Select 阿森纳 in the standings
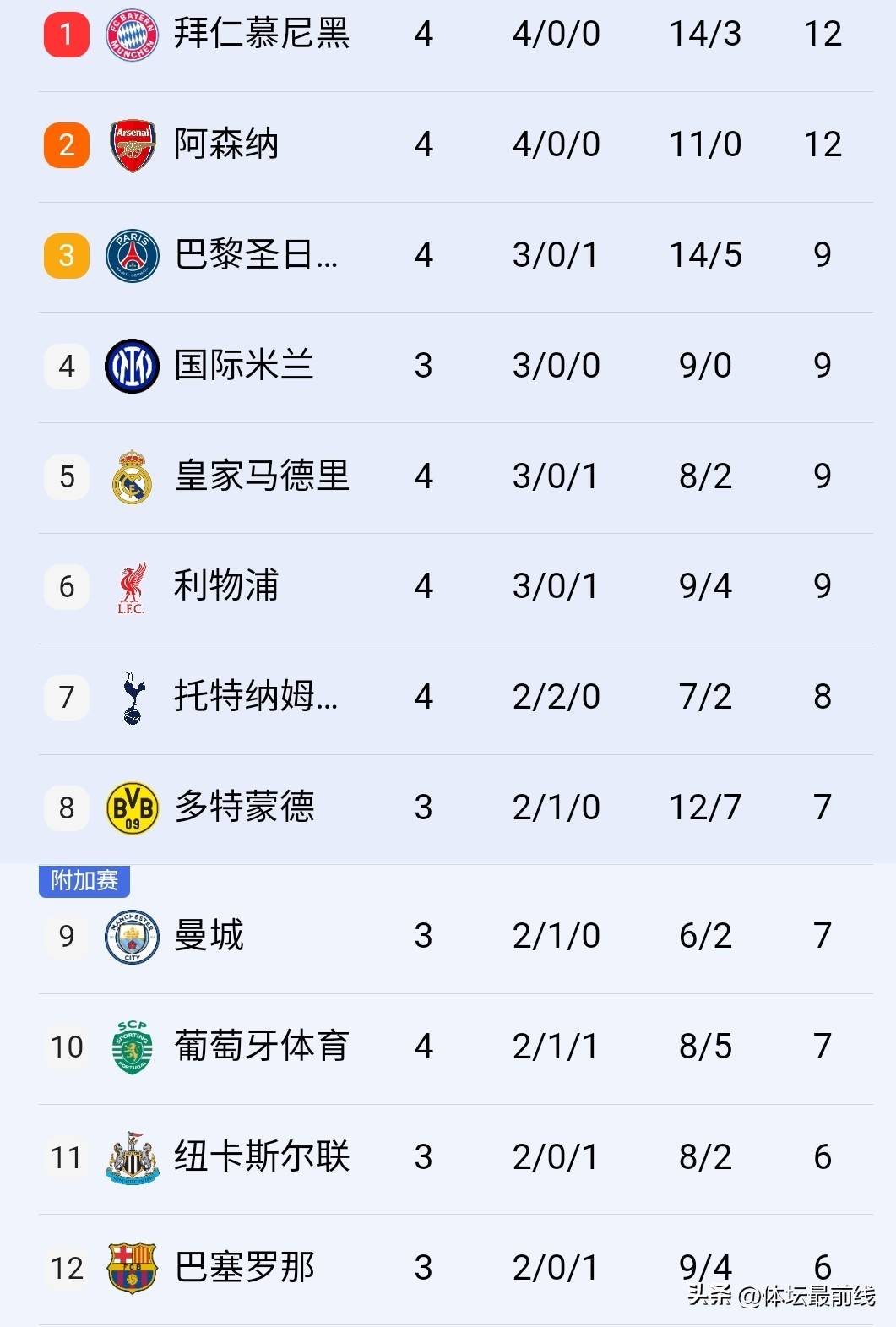Viewport: 896px width, 1327px height. click(x=225, y=144)
